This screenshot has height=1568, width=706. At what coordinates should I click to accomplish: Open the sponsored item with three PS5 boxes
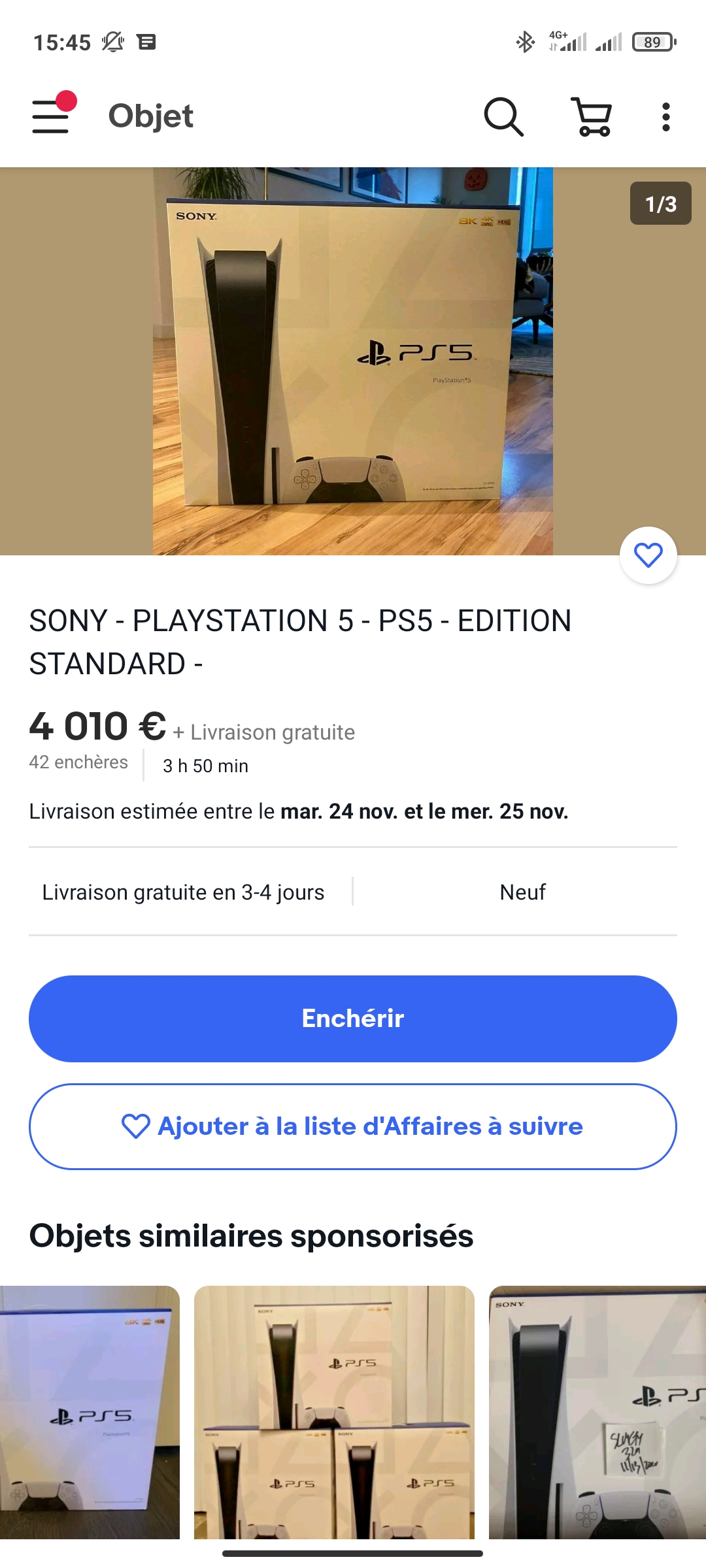[334, 1412]
